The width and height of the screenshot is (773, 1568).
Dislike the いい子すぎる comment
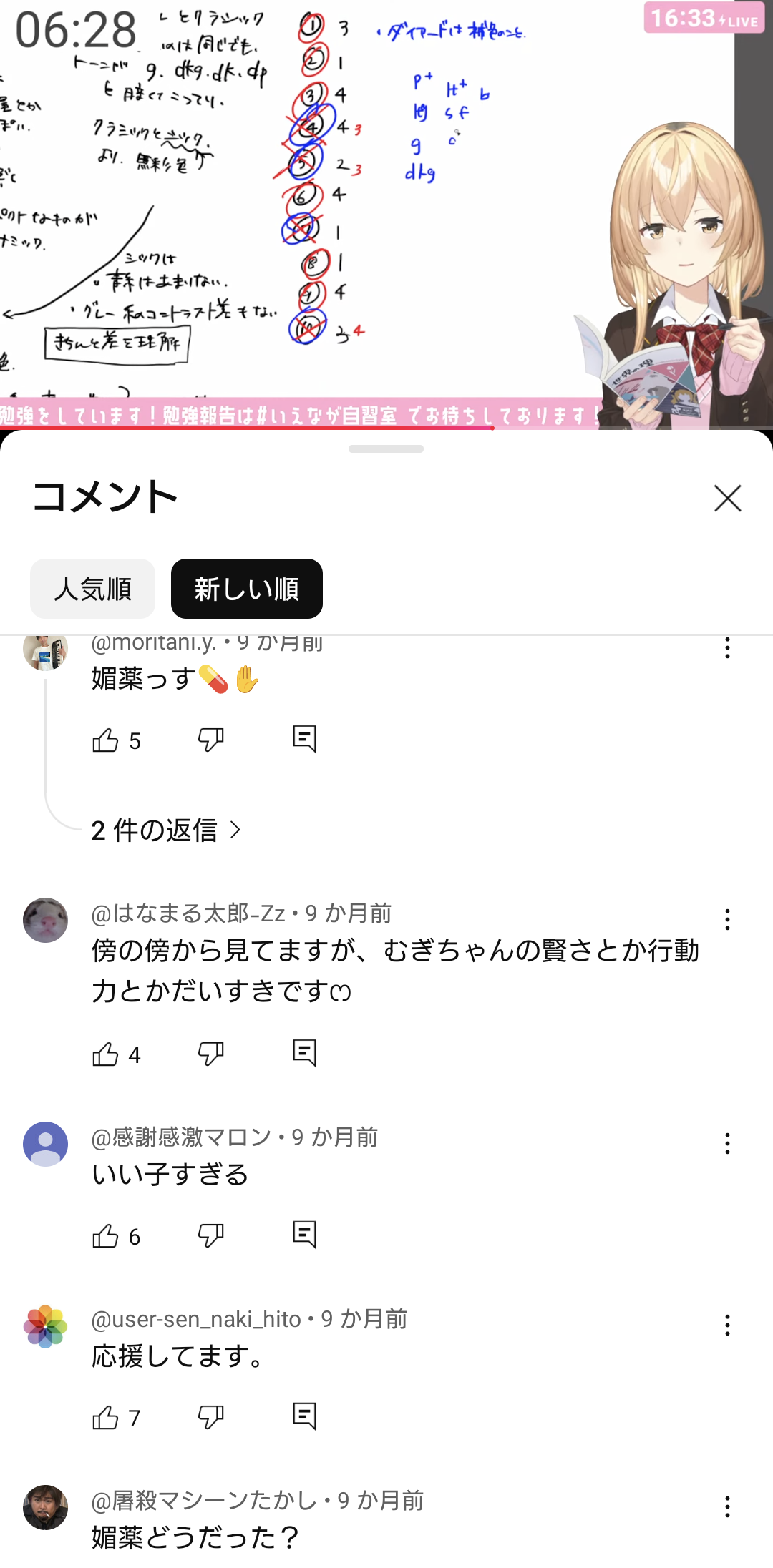coord(210,1235)
